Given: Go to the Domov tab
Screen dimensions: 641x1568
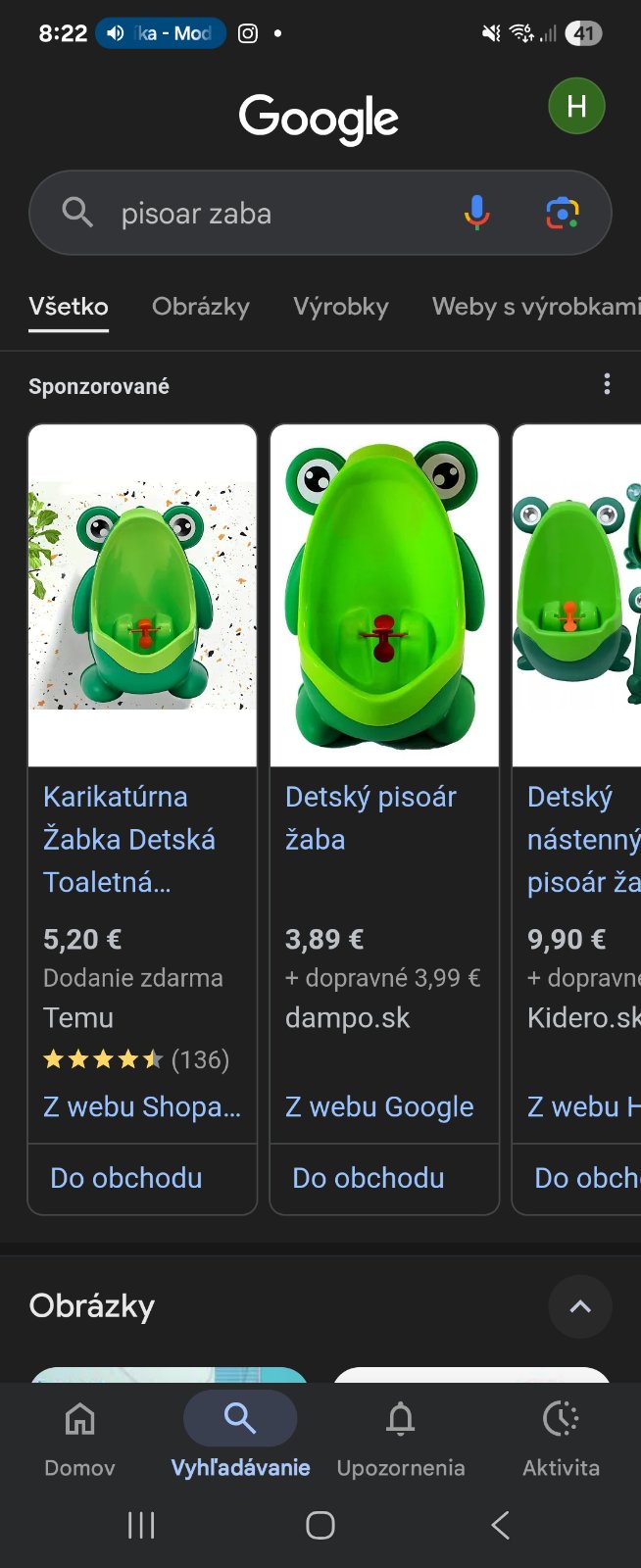Looking at the screenshot, I should pos(79,1436).
